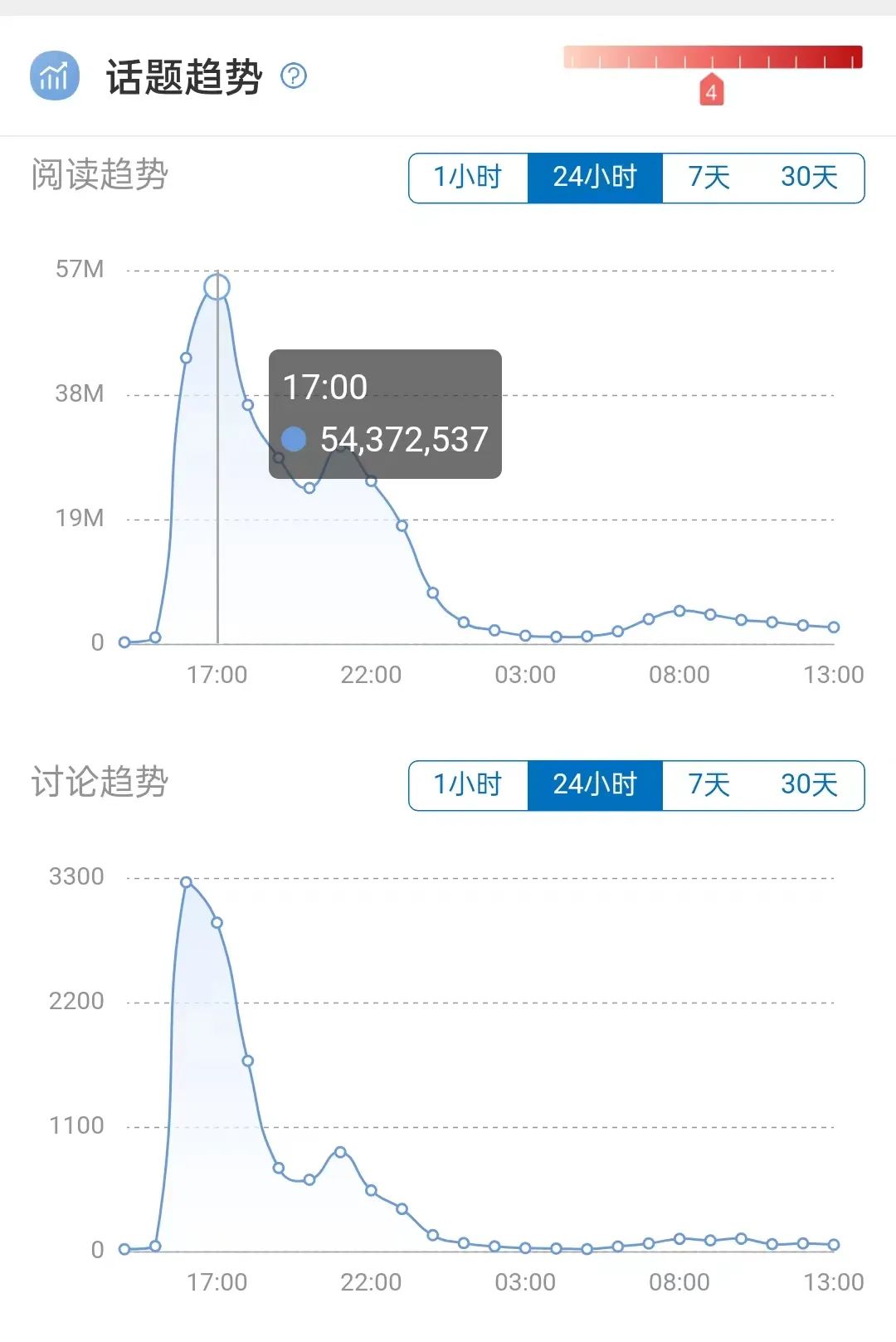Open the help icon beside 话题趋势
This screenshot has width=896, height=1342.
point(294,76)
